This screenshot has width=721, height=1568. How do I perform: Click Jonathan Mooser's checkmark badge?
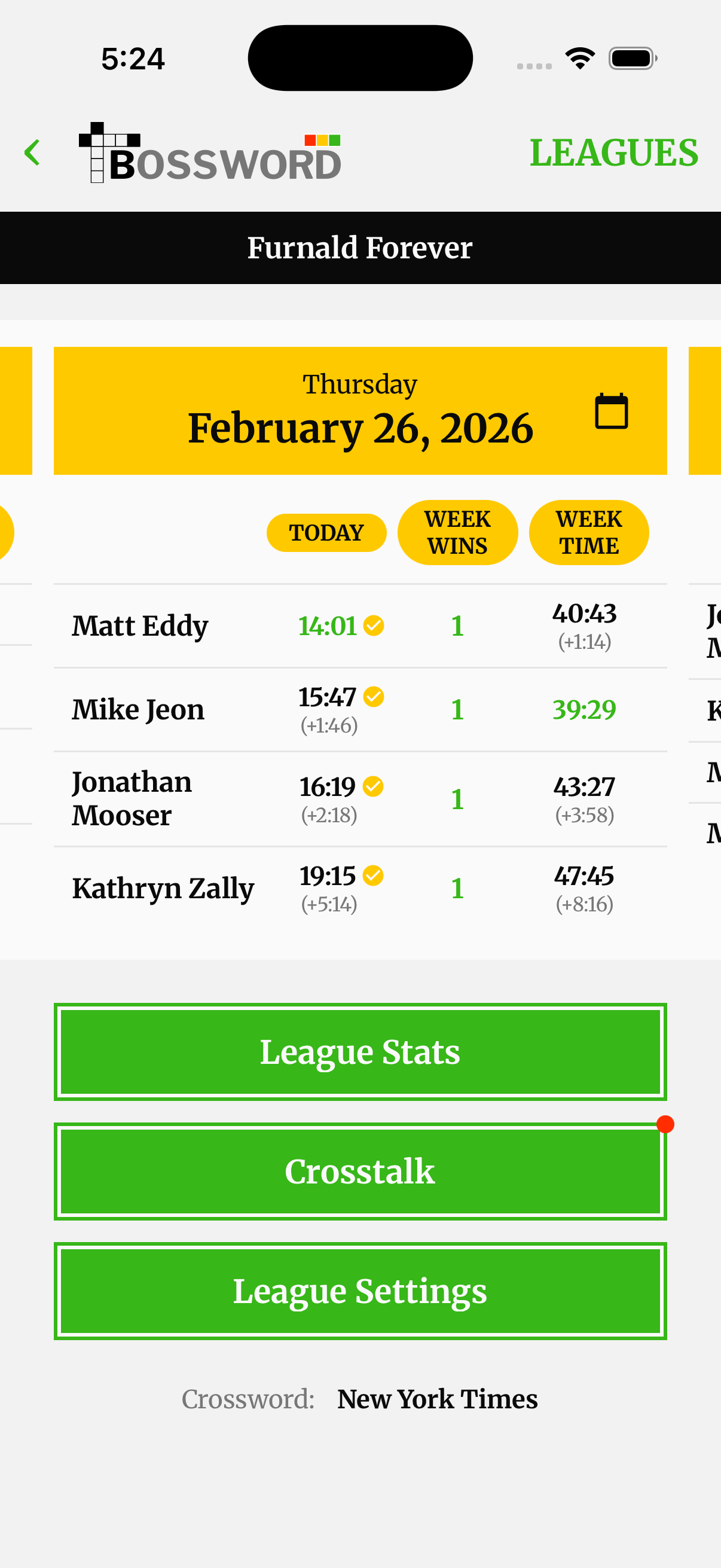click(x=374, y=786)
